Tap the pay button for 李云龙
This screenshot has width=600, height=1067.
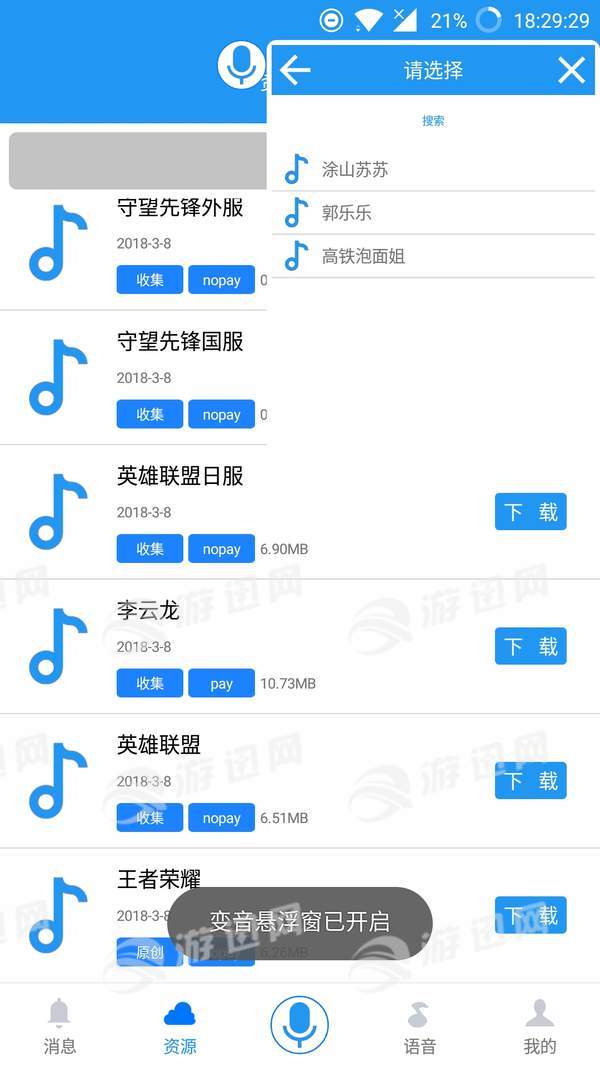click(x=221, y=684)
